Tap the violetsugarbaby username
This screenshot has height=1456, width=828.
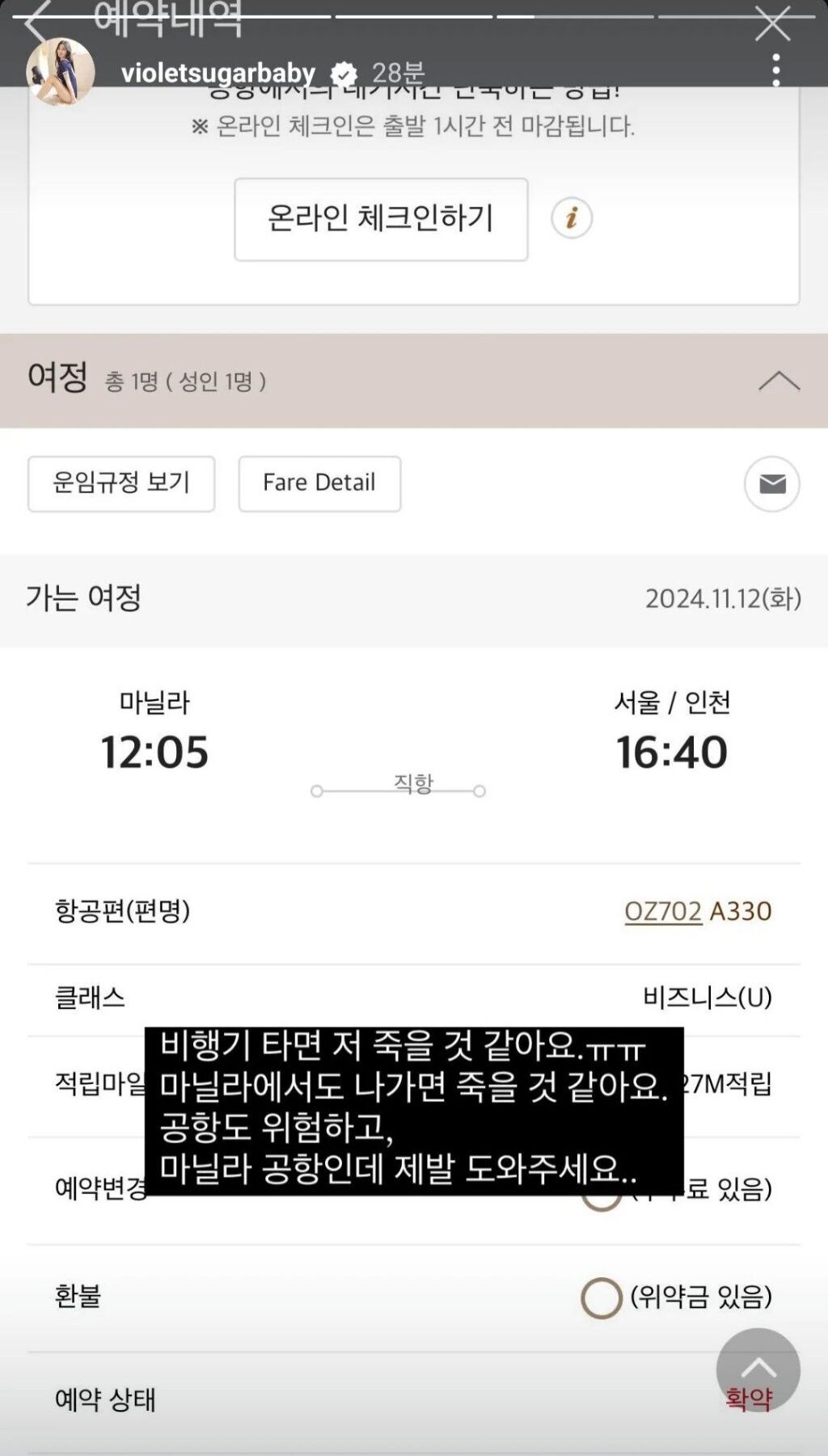click(x=218, y=73)
